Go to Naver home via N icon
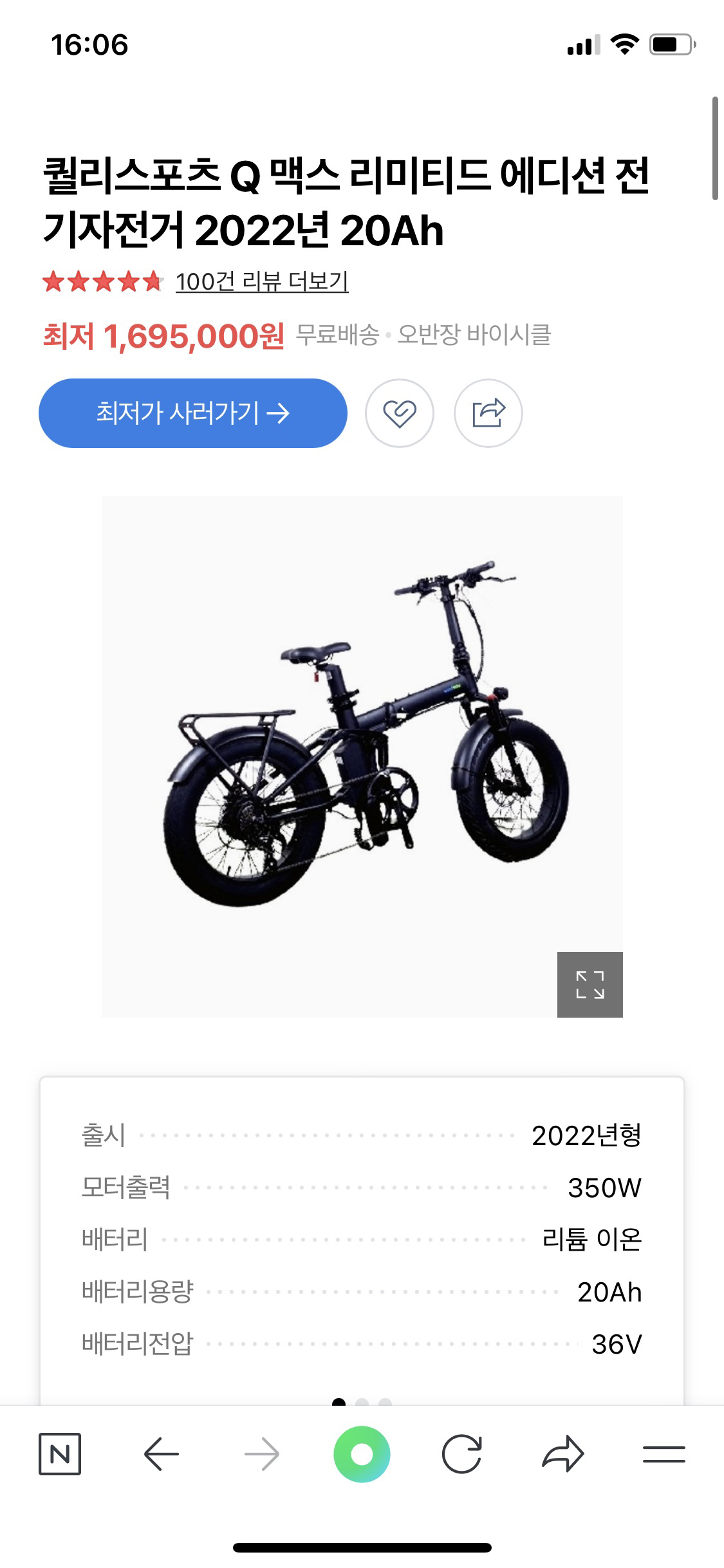Image resolution: width=724 pixels, height=1568 pixels. pyautogui.click(x=60, y=1454)
